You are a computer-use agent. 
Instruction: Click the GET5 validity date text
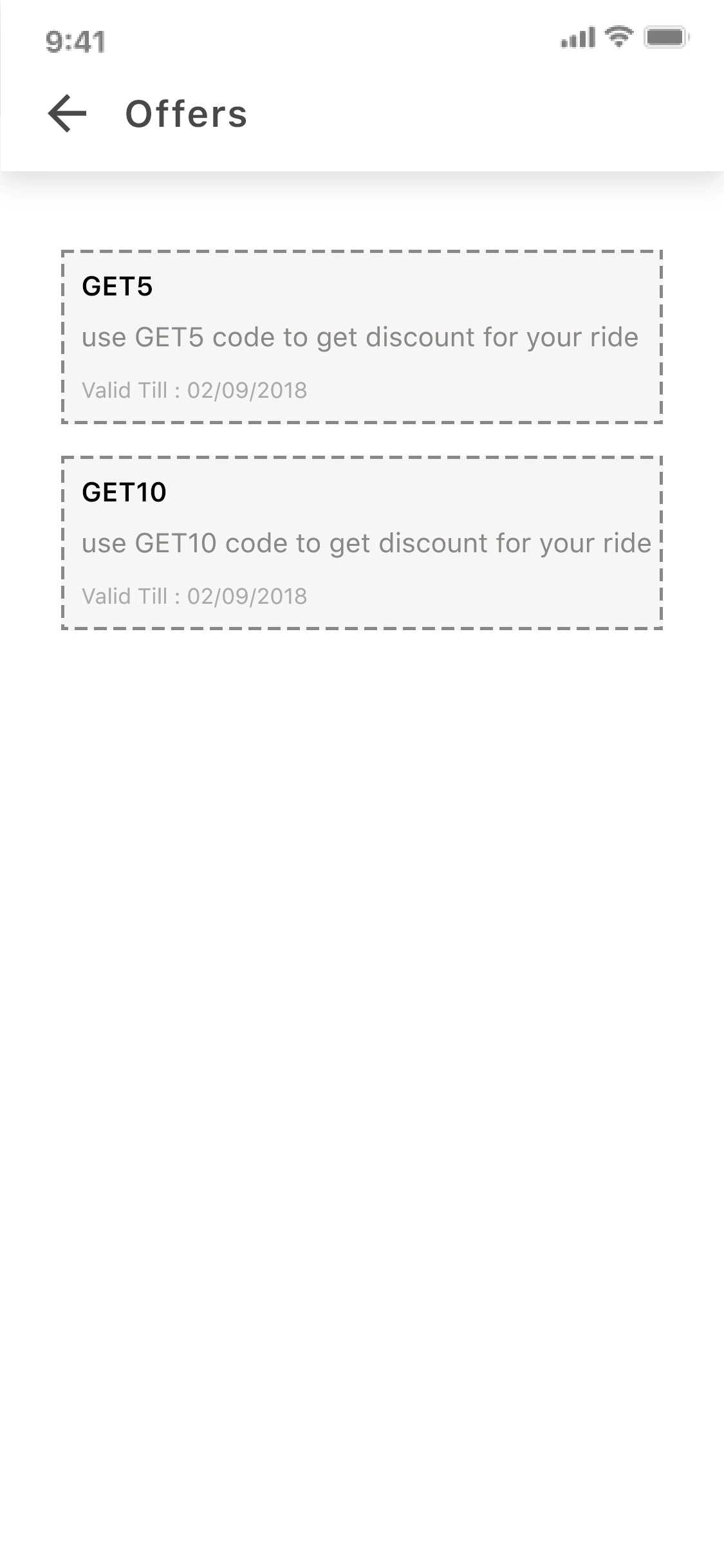tap(194, 389)
